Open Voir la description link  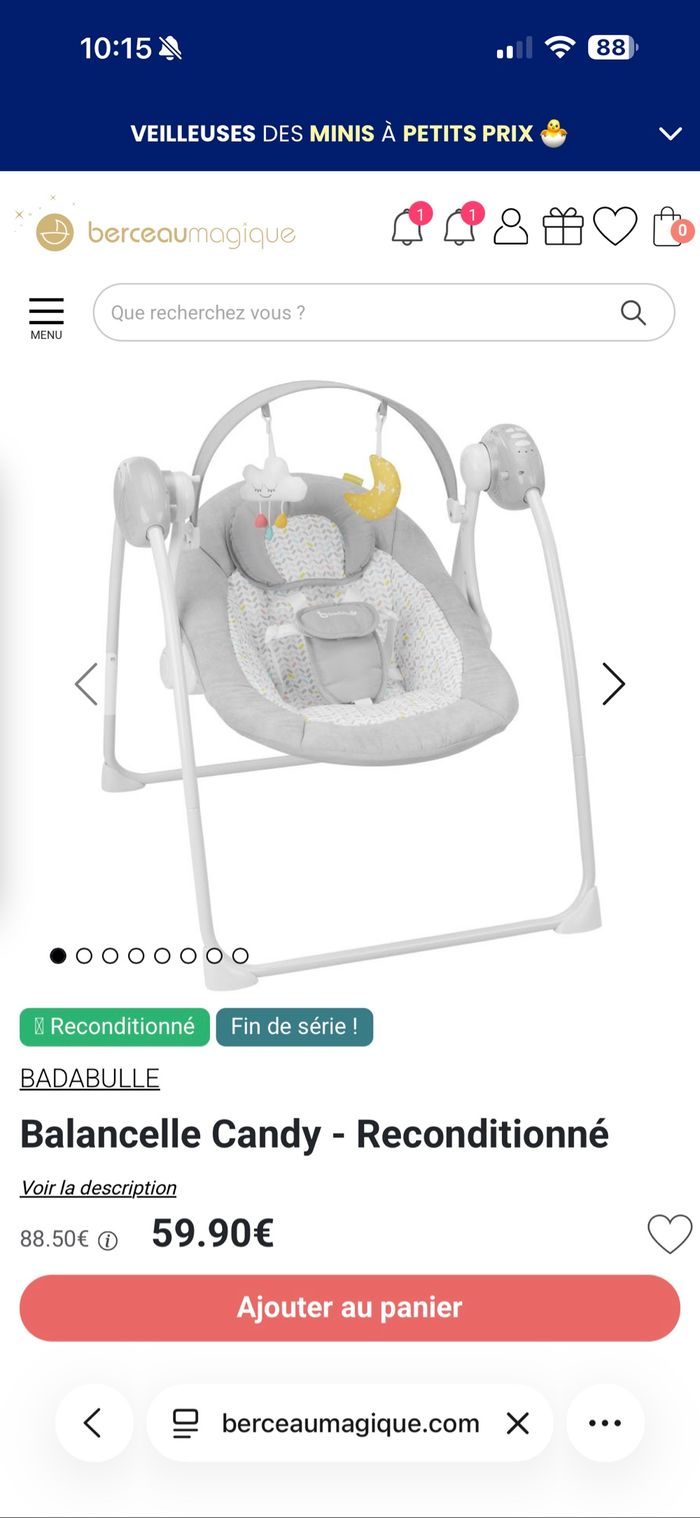coord(98,1188)
